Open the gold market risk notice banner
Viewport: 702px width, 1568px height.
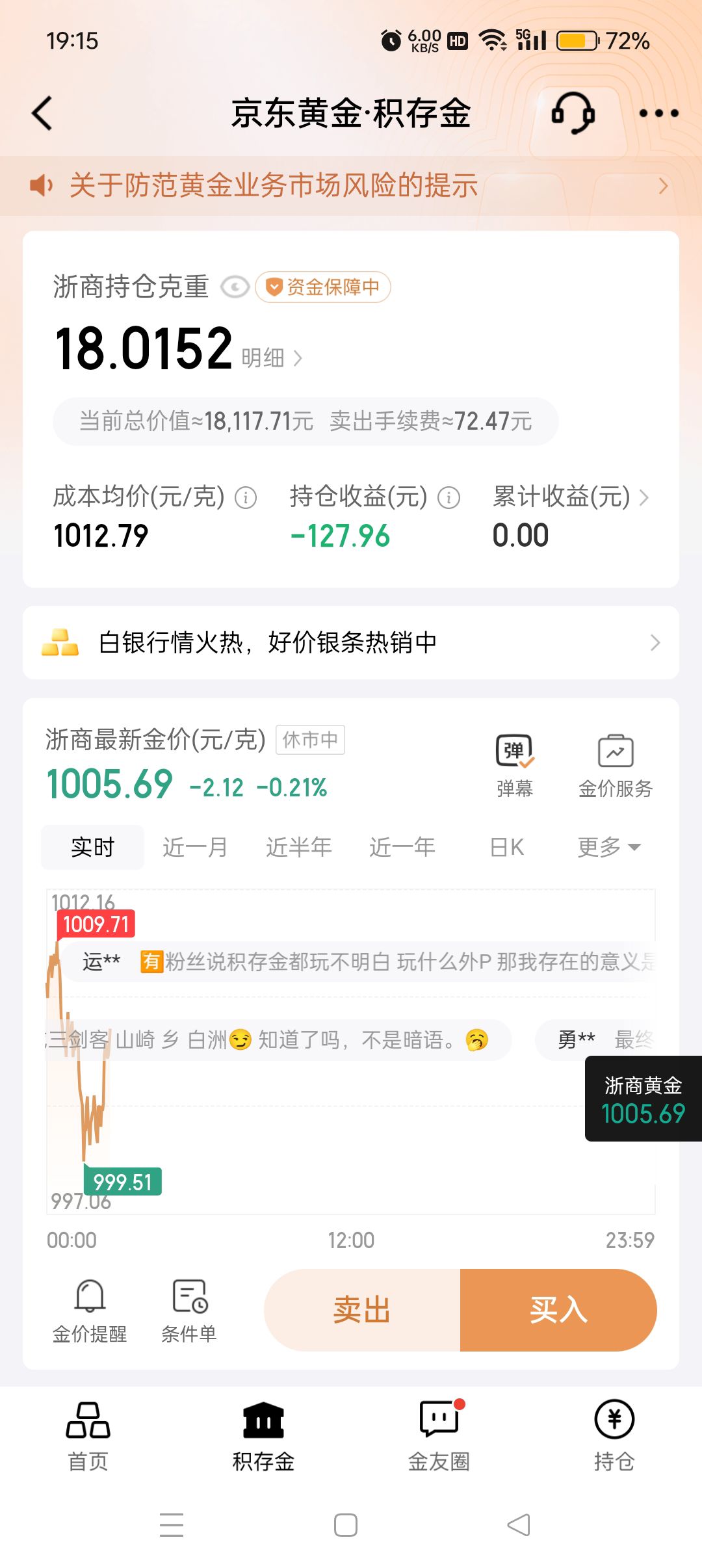[351, 186]
